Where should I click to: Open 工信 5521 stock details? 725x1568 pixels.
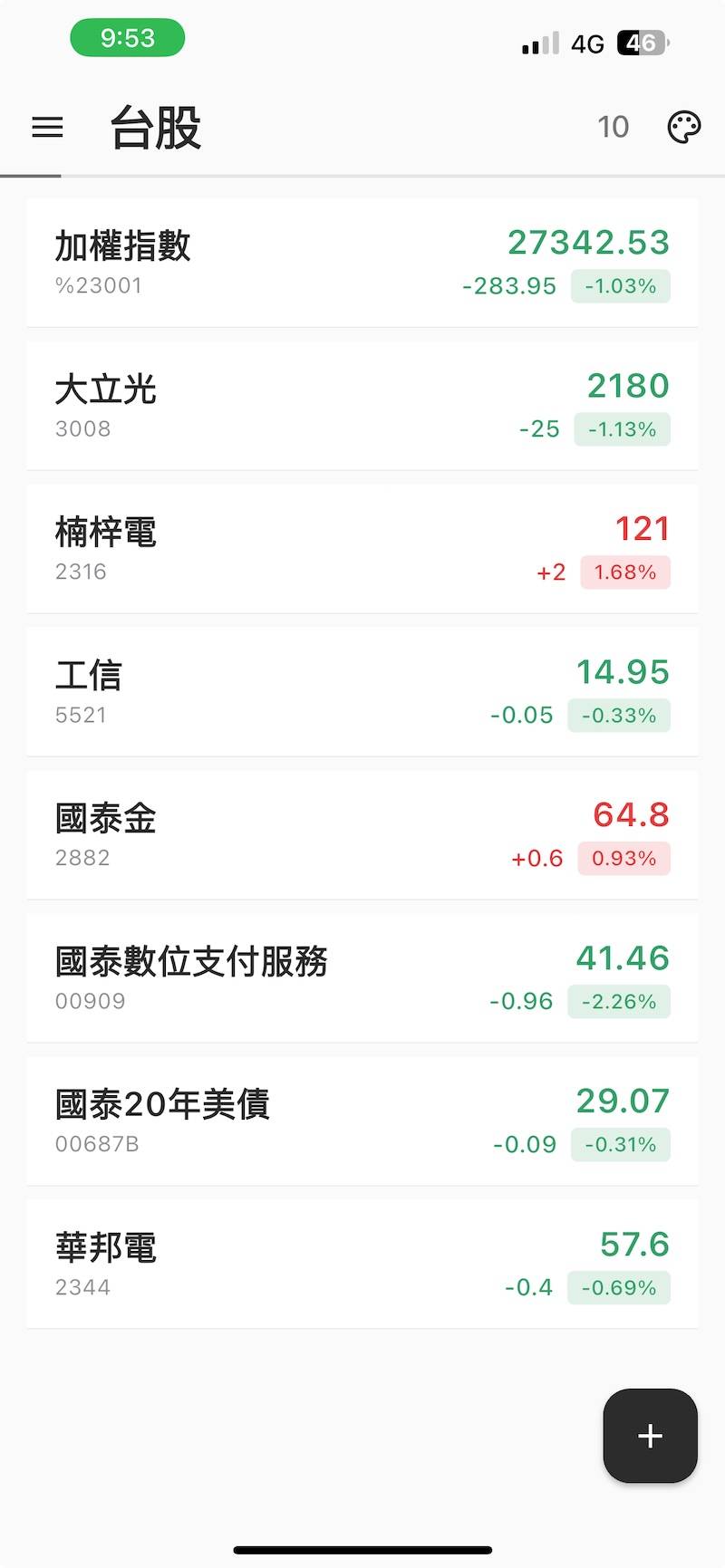point(362,692)
